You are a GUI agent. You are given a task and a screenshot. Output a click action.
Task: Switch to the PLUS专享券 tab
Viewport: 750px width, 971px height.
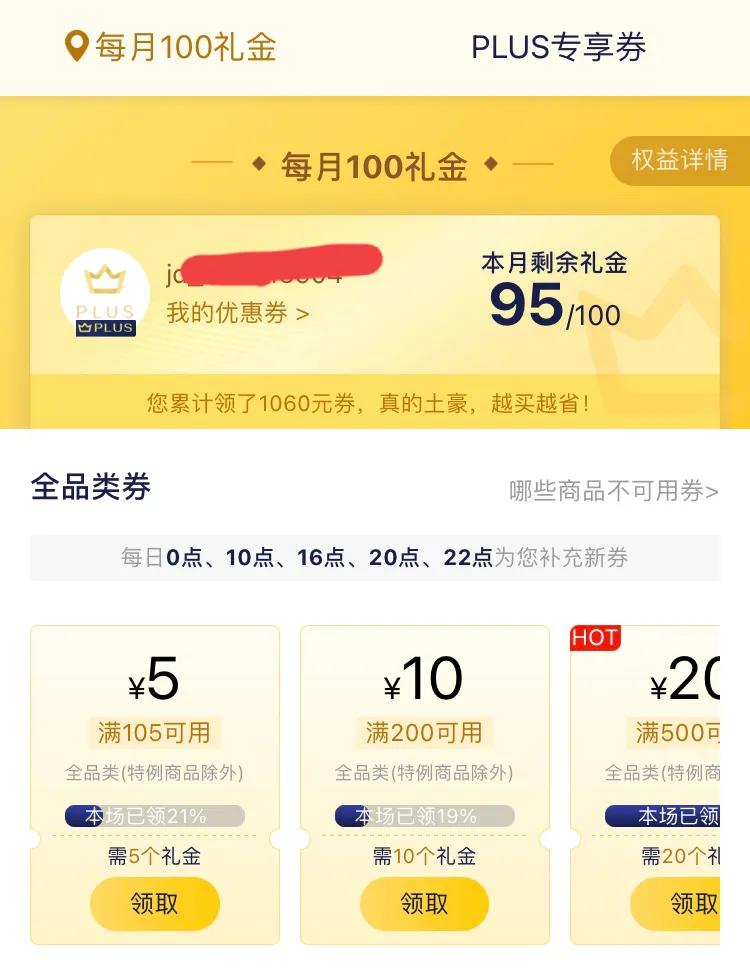(x=558, y=45)
